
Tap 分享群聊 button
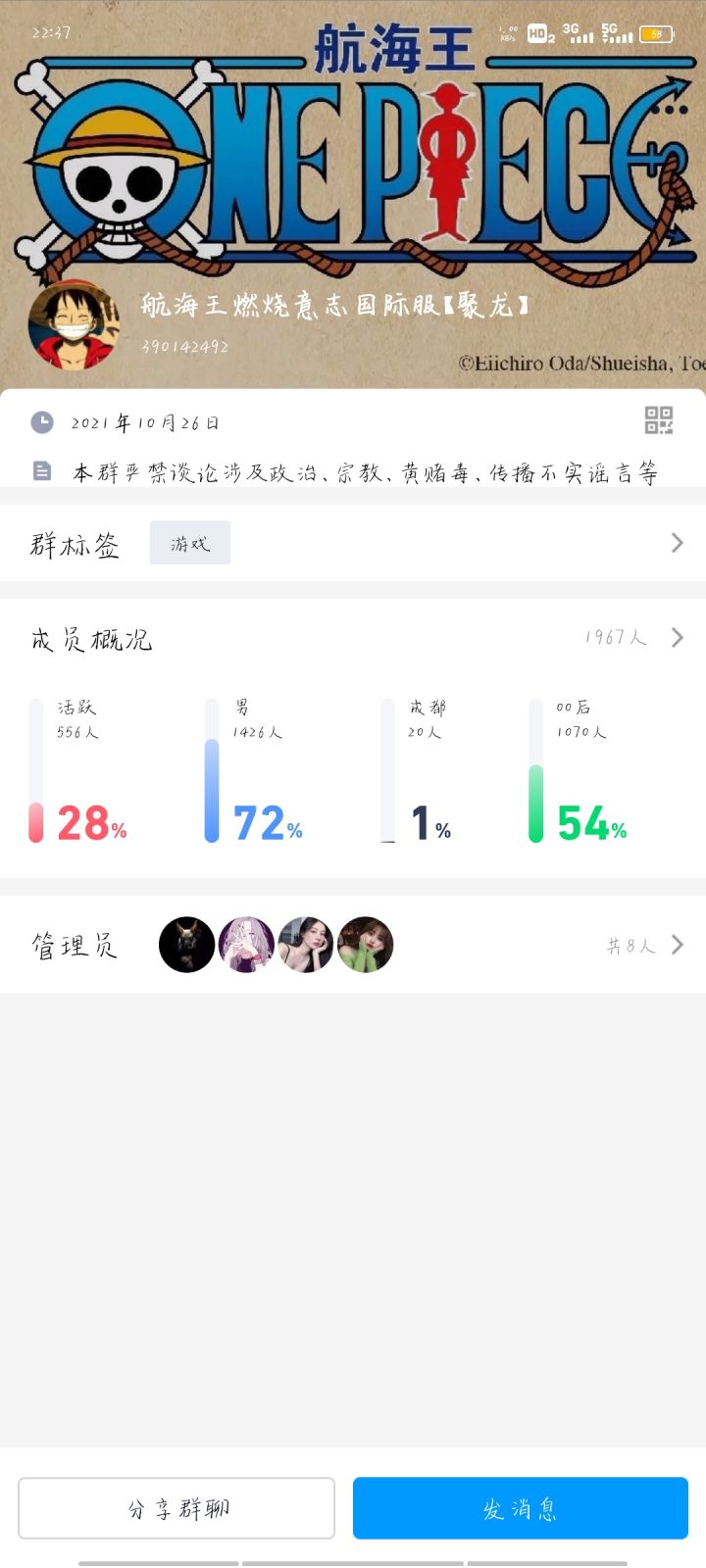(176, 1508)
